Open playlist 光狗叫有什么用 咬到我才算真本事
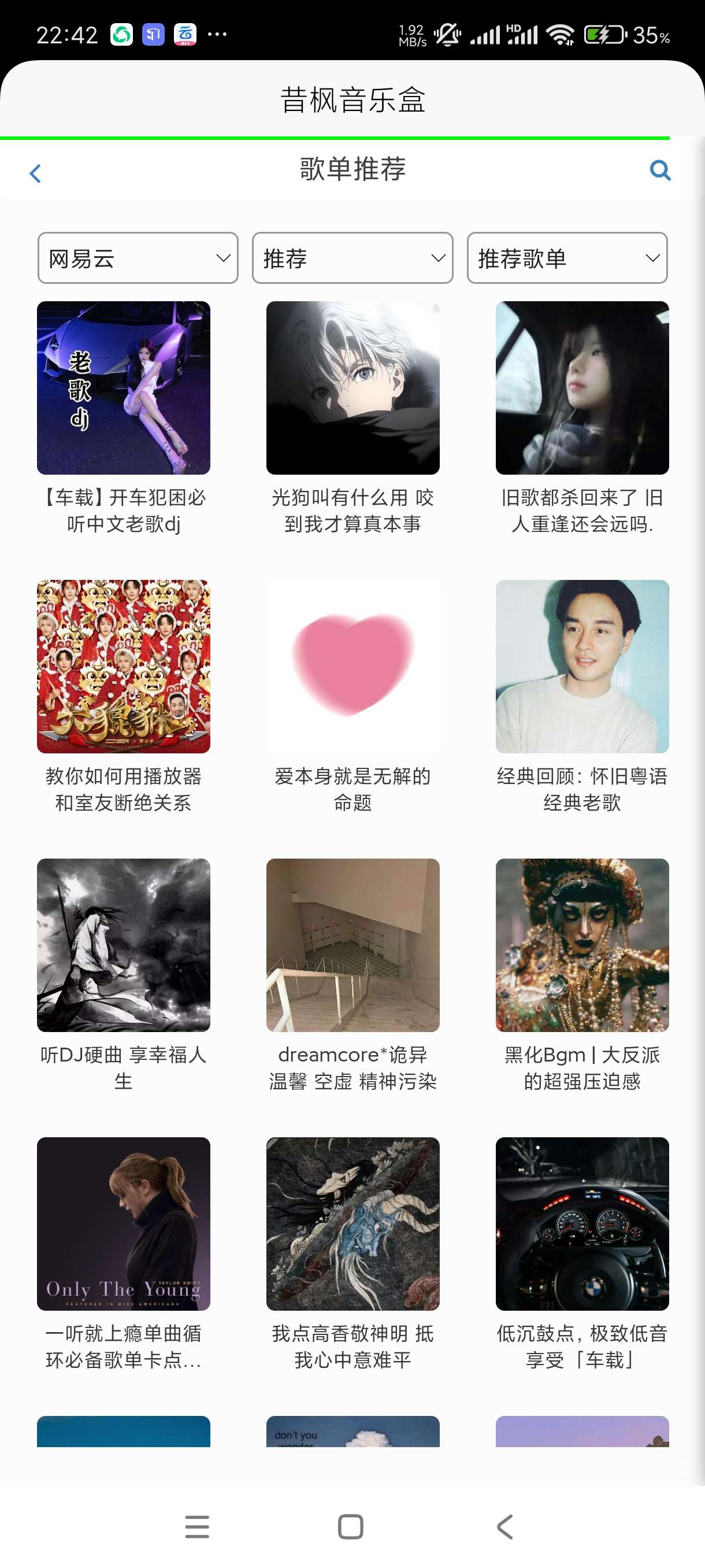The height and width of the screenshot is (1568, 705). coord(353,389)
